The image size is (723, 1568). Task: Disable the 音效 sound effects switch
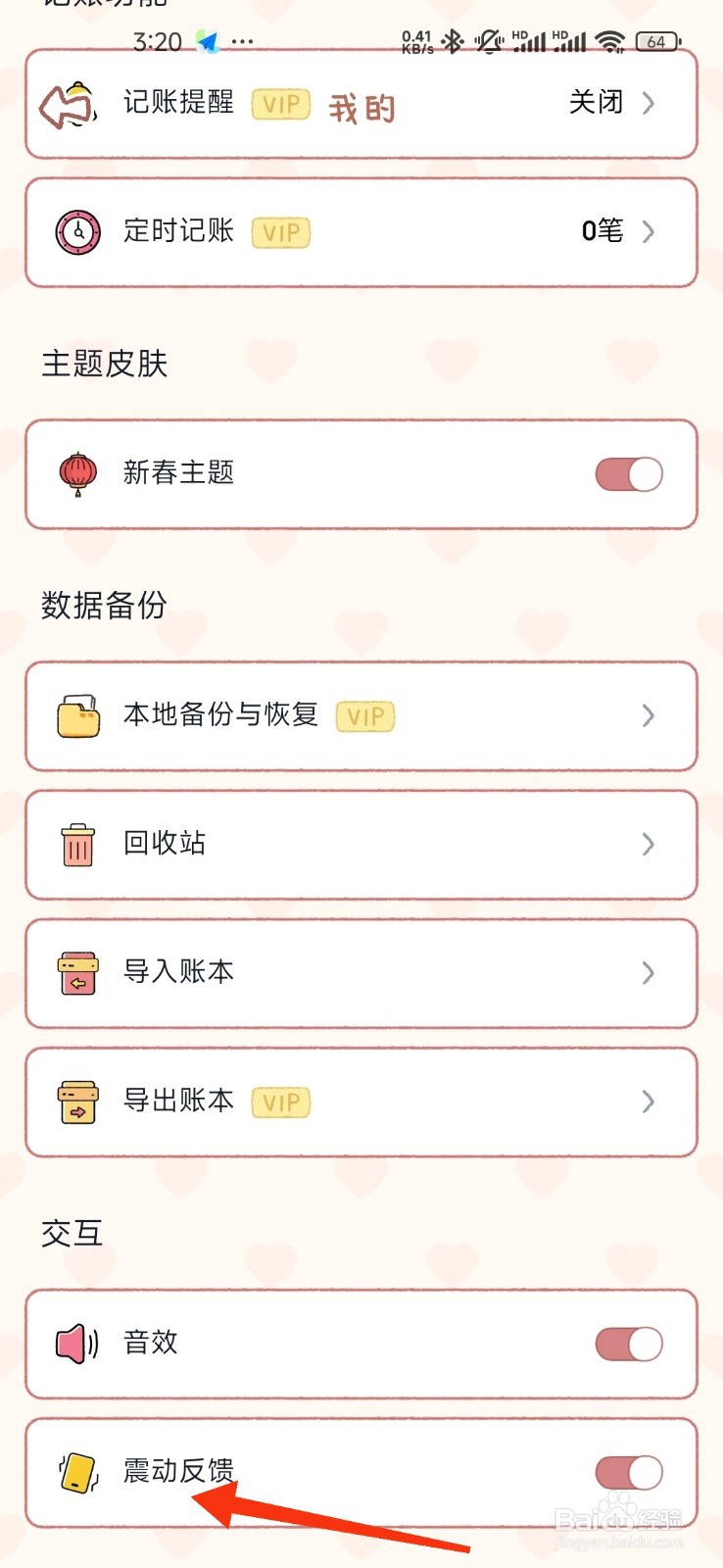[628, 1344]
